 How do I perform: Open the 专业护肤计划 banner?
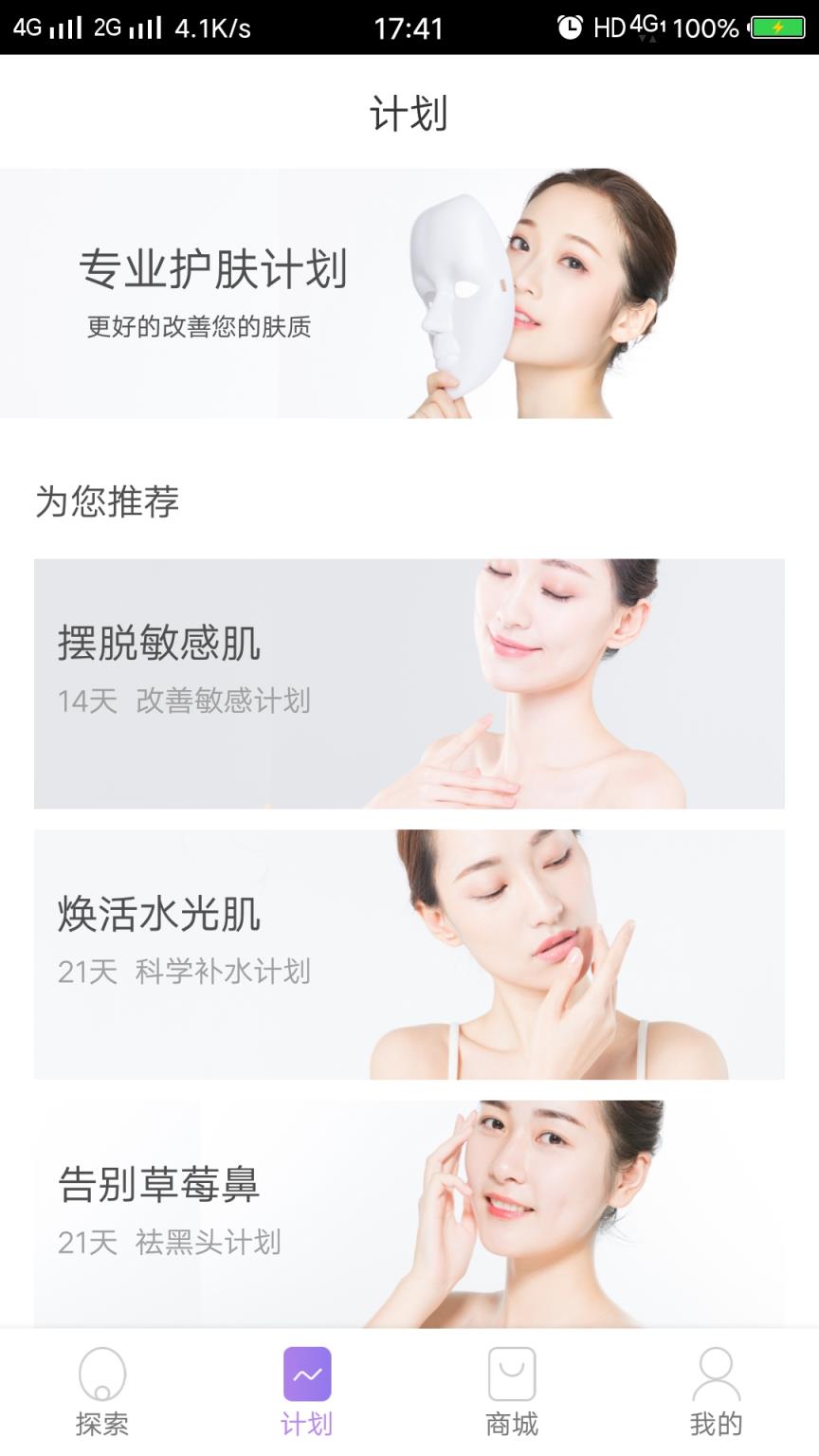[409, 291]
